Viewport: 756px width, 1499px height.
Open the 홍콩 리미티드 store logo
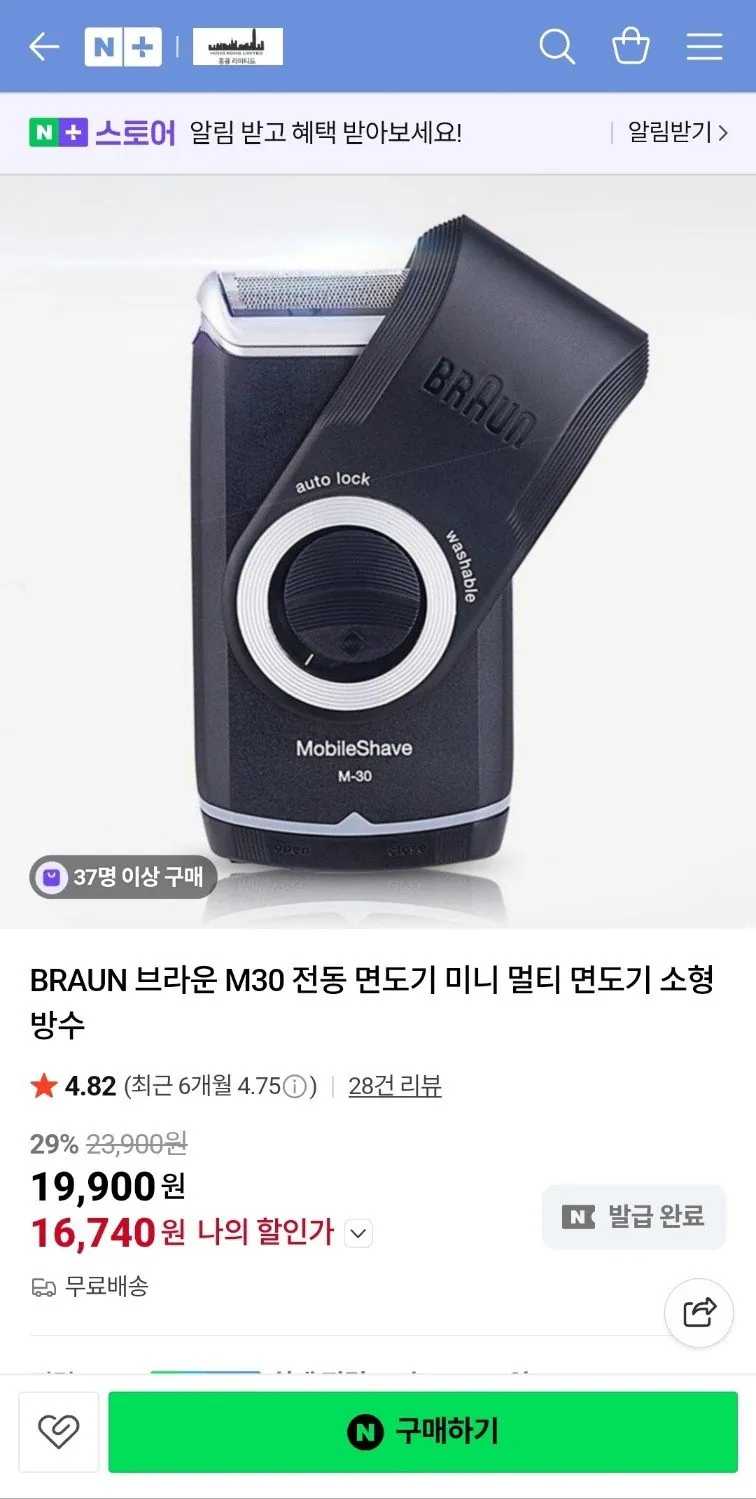[x=238, y=45]
